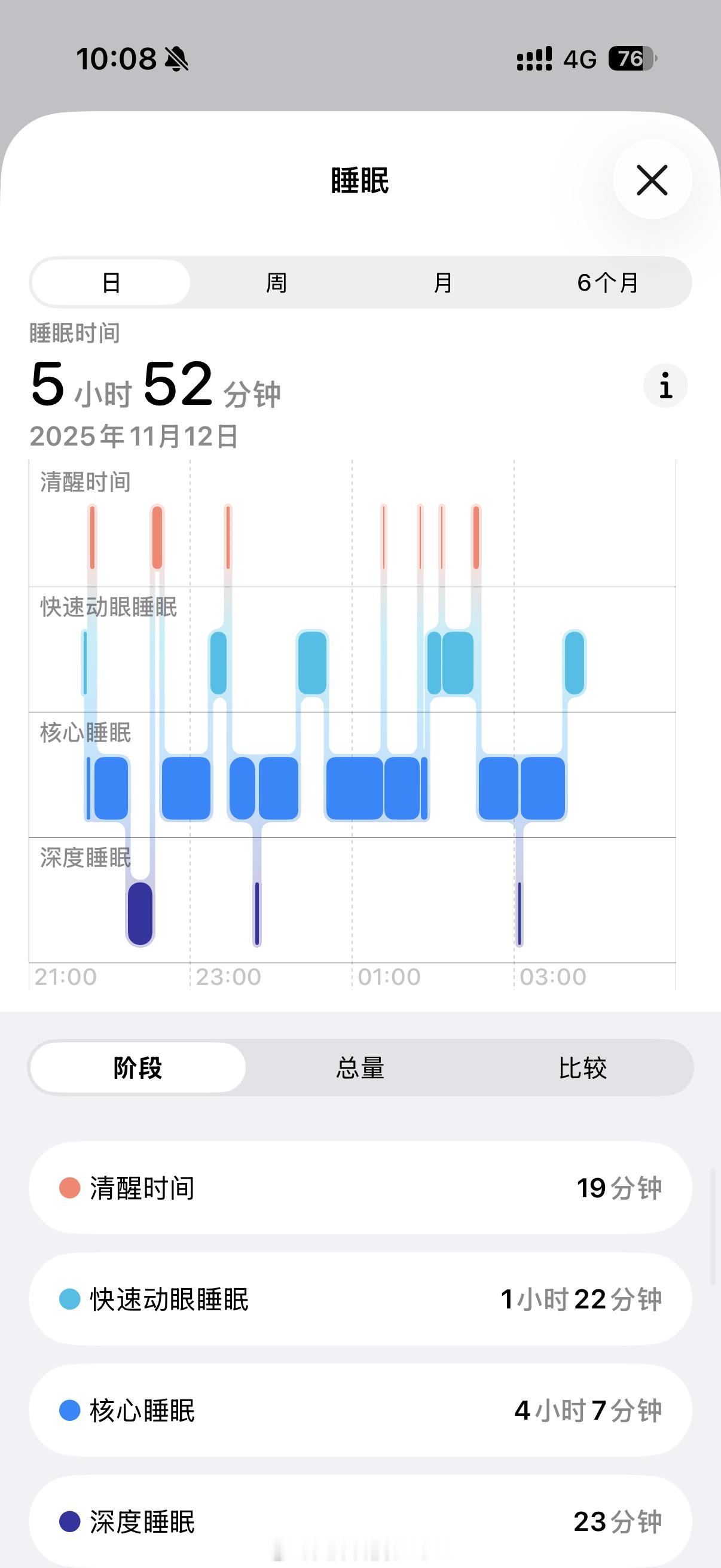Dismiss the sleep view with the X button
Viewport: 721px width, 1568px height.
click(x=652, y=181)
